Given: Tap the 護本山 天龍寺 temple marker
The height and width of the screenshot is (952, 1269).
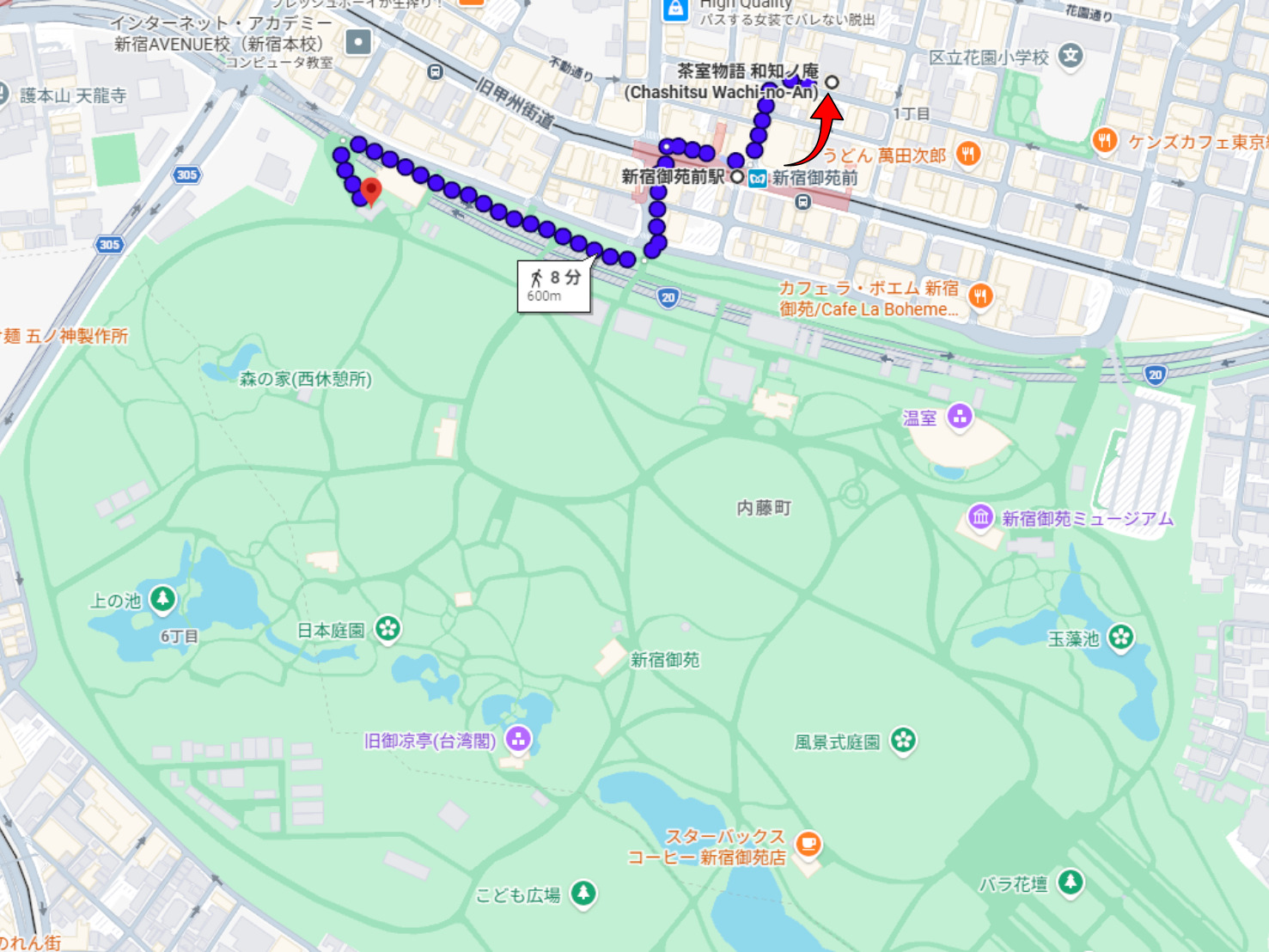Looking at the screenshot, I should tap(3, 95).
